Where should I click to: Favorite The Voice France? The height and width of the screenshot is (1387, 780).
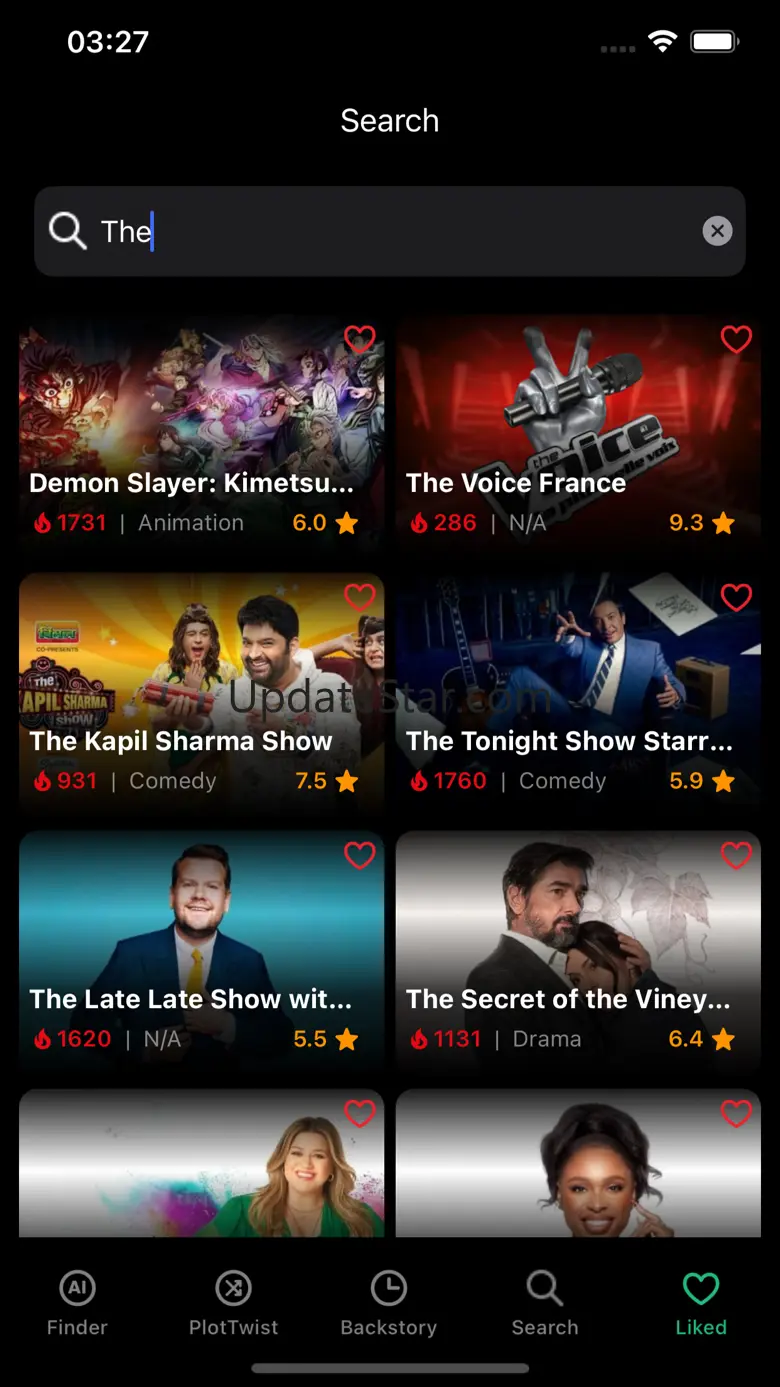pyautogui.click(x=736, y=340)
